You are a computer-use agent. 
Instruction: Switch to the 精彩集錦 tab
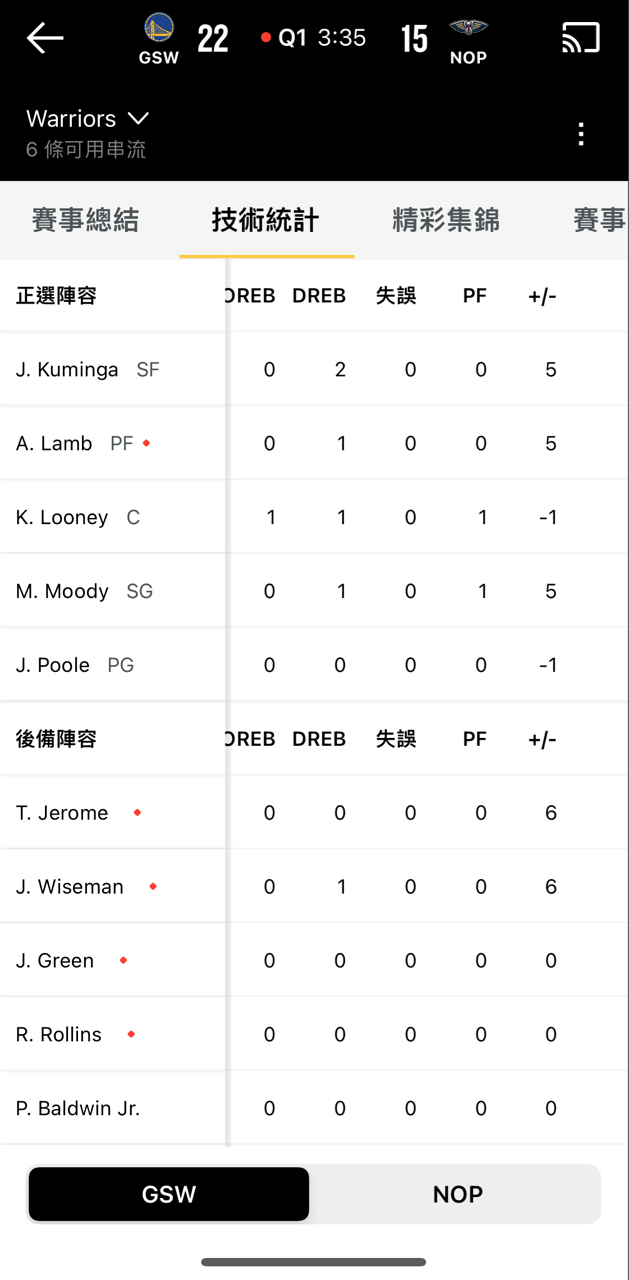[x=446, y=220]
